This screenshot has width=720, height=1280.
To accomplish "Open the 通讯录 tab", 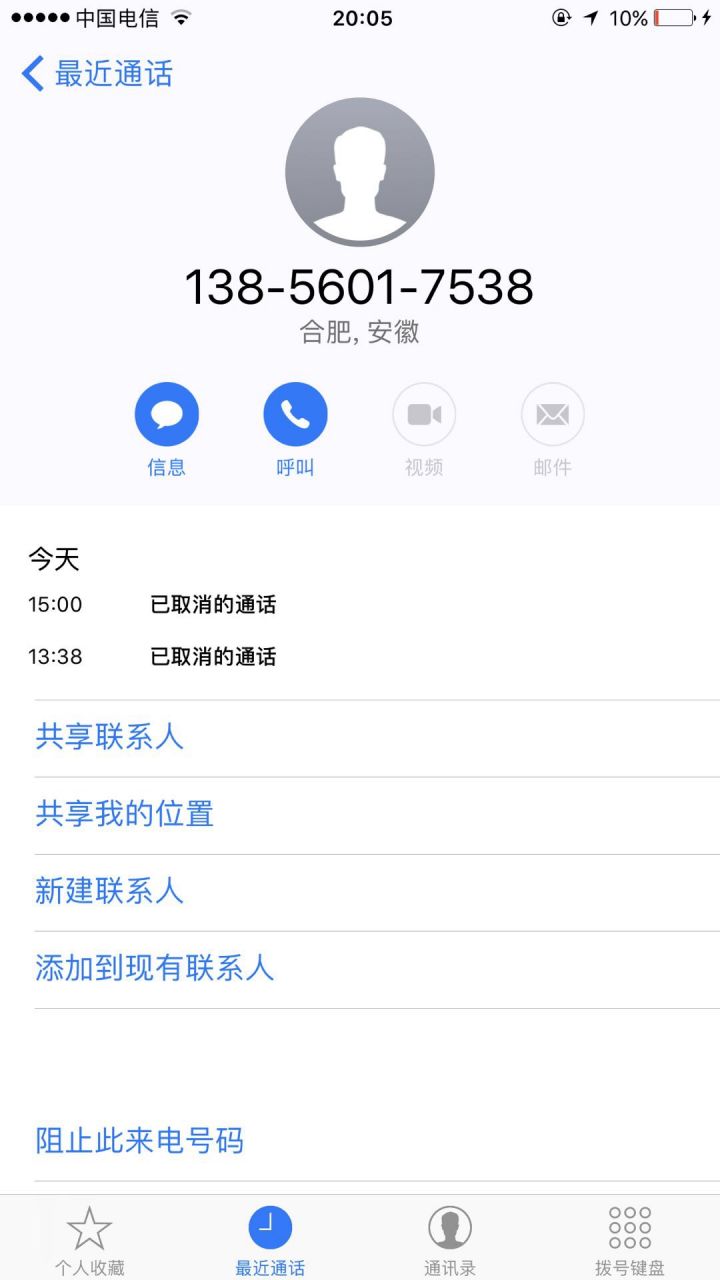I will coord(450,1240).
